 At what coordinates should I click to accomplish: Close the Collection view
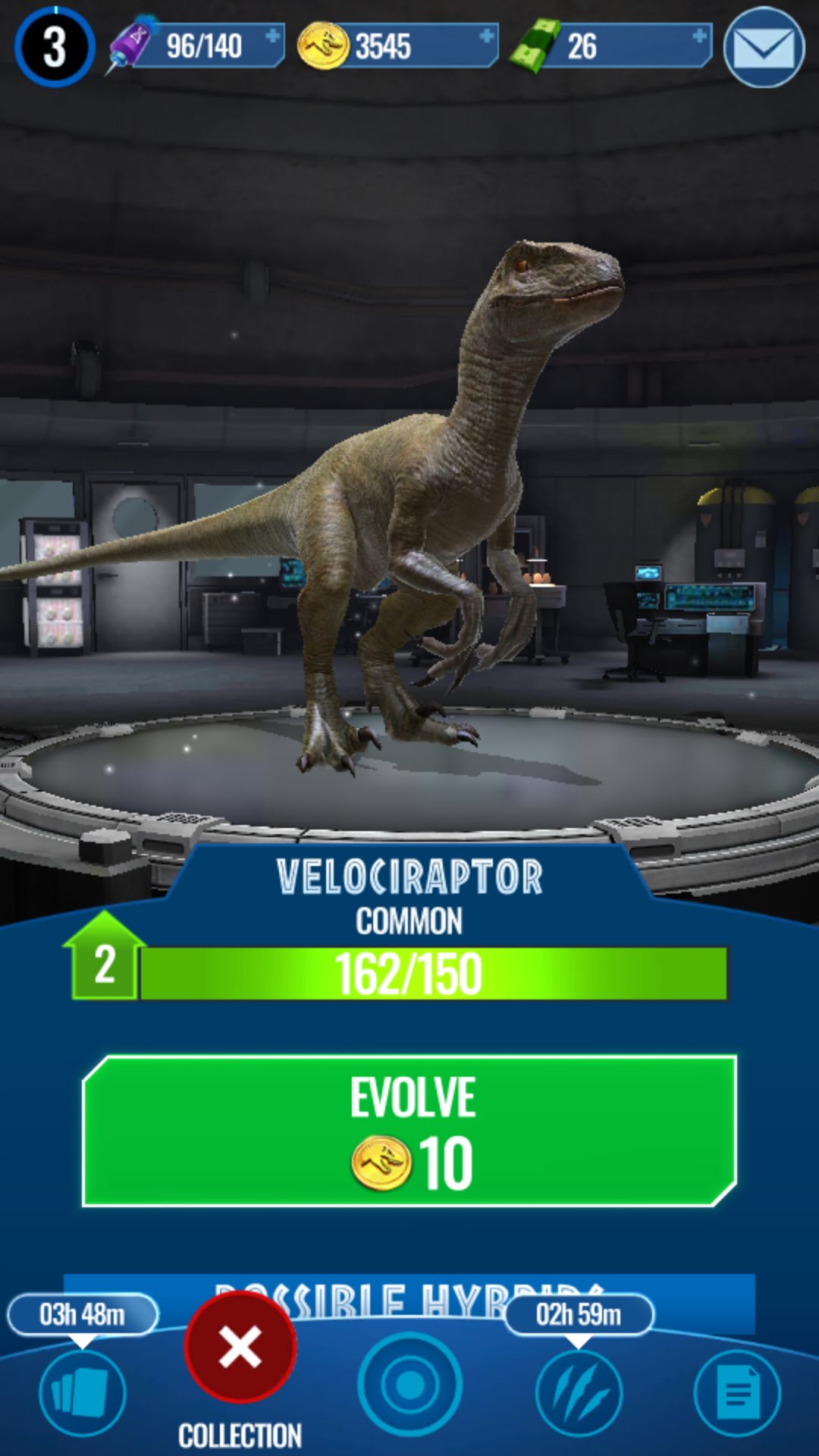coord(240,1348)
